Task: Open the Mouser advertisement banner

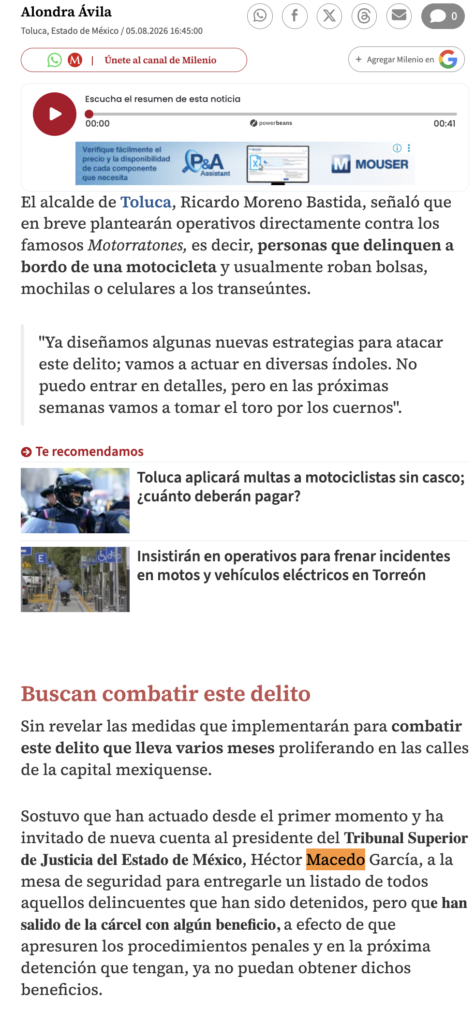Action: click(244, 164)
